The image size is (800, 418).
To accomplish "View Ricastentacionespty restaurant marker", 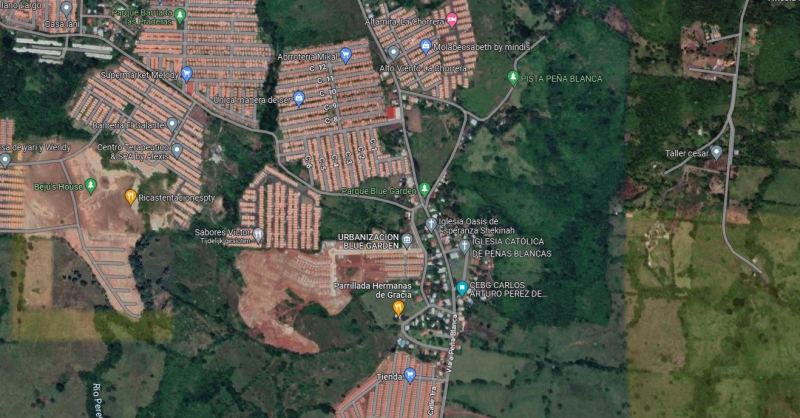I will pyautogui.click(x=130, y=198).
